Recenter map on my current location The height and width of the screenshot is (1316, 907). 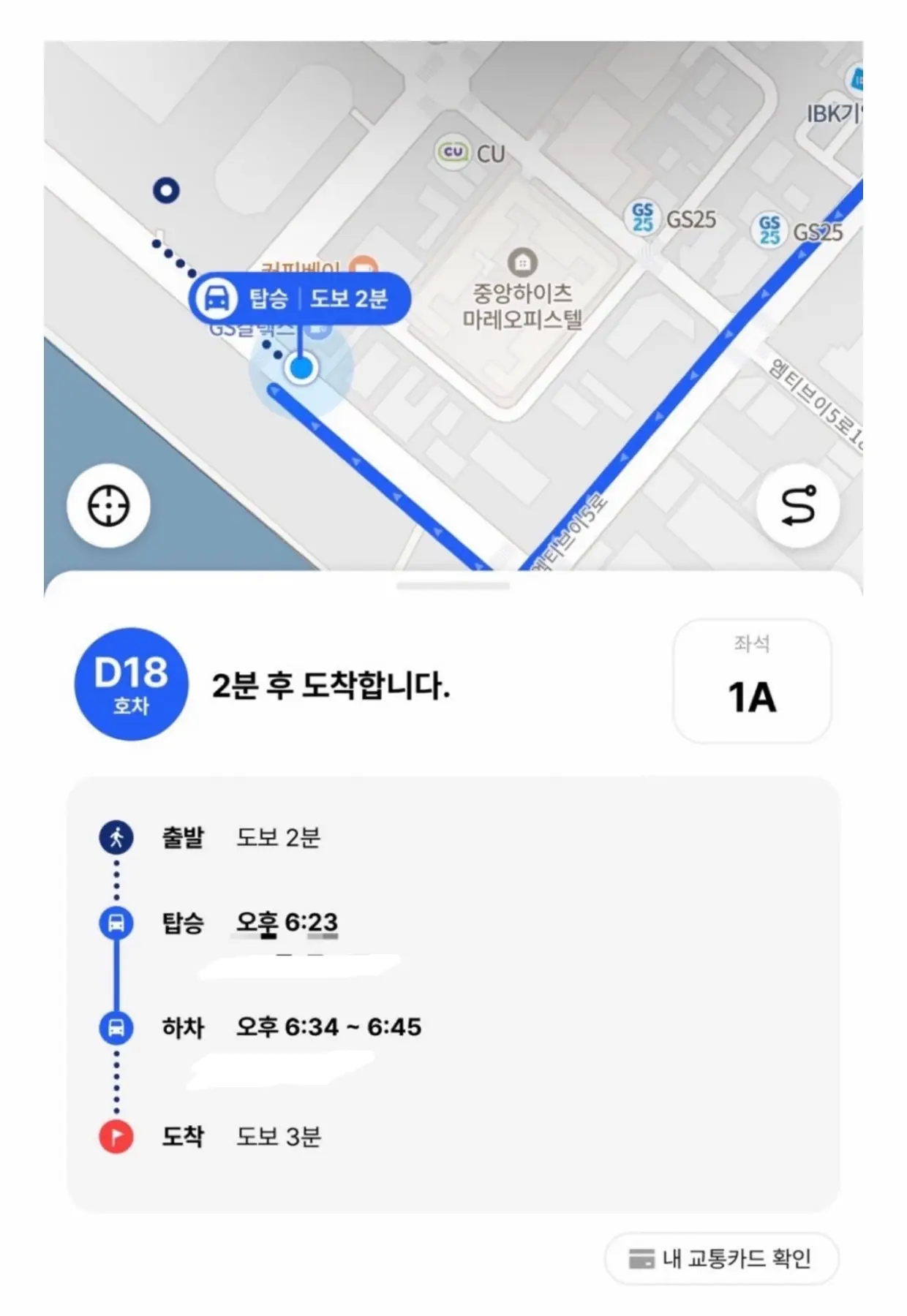[x=109, y=506]
